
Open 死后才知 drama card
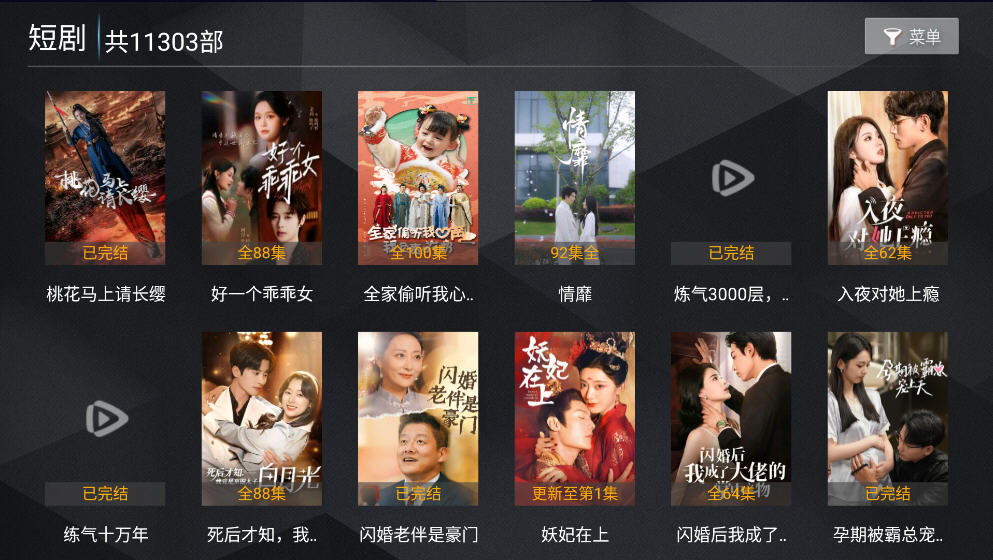262,418
